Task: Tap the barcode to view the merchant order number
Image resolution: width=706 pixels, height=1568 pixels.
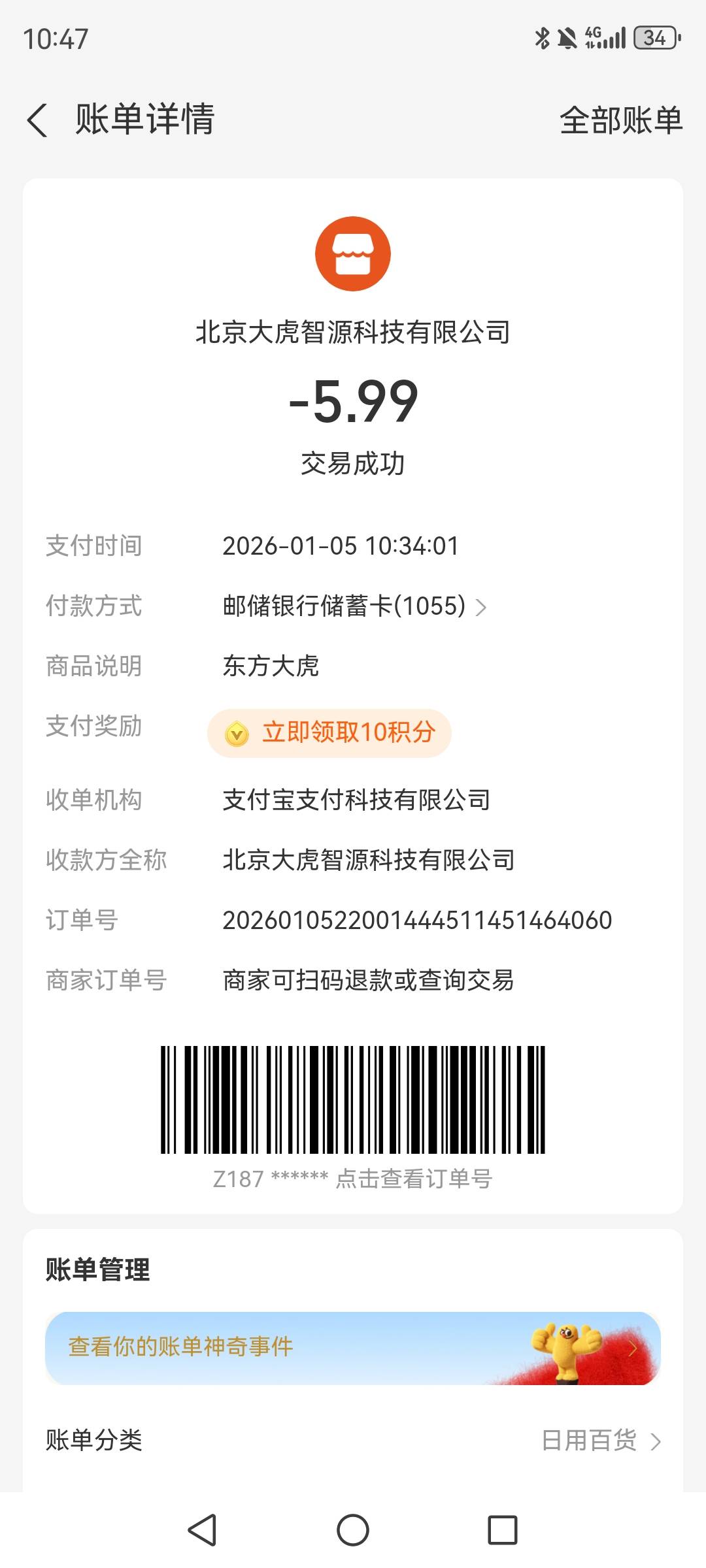Action: pos(353,1100)
